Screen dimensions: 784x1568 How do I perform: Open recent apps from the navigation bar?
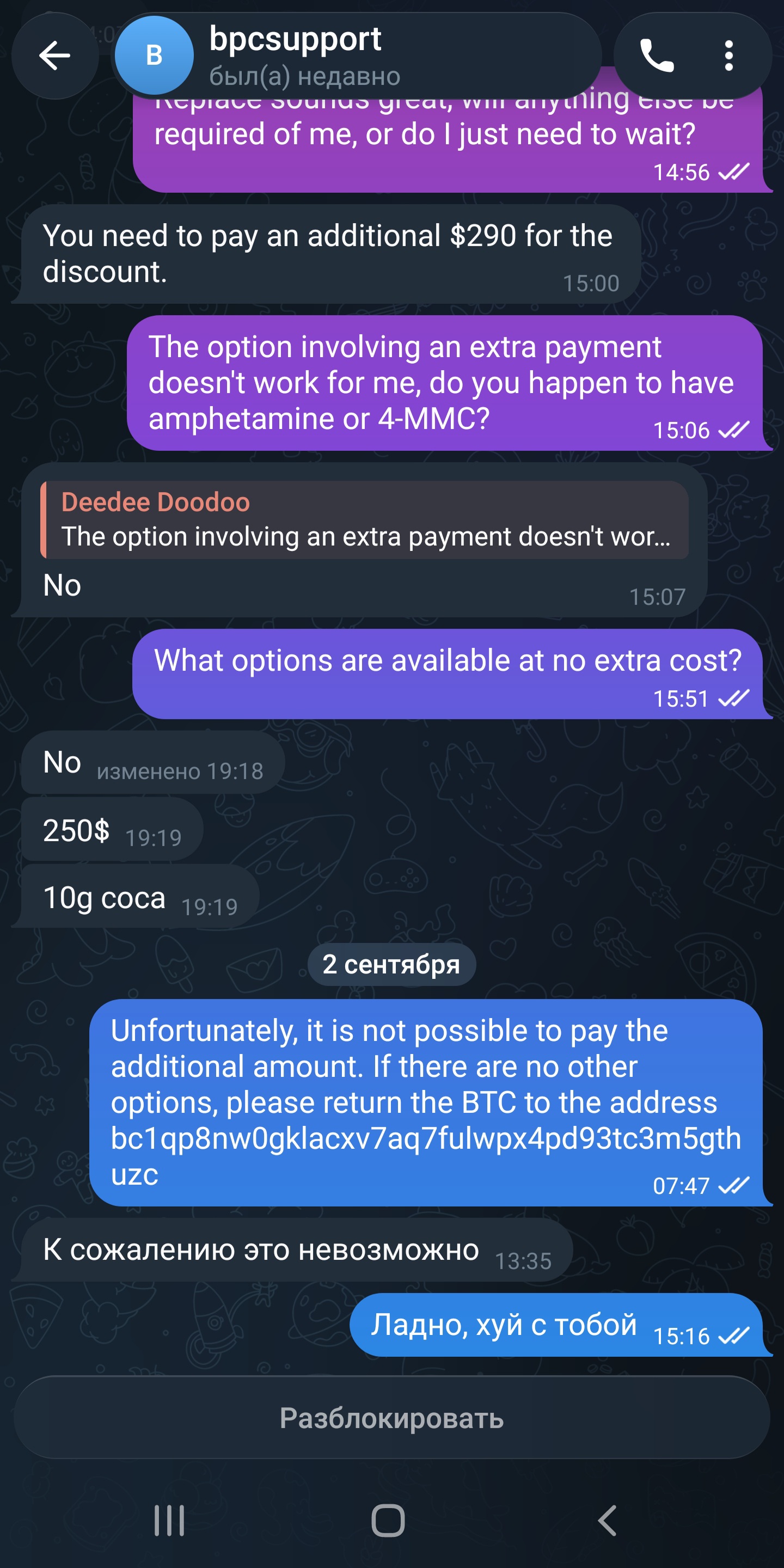click(x=169, y=1521)
